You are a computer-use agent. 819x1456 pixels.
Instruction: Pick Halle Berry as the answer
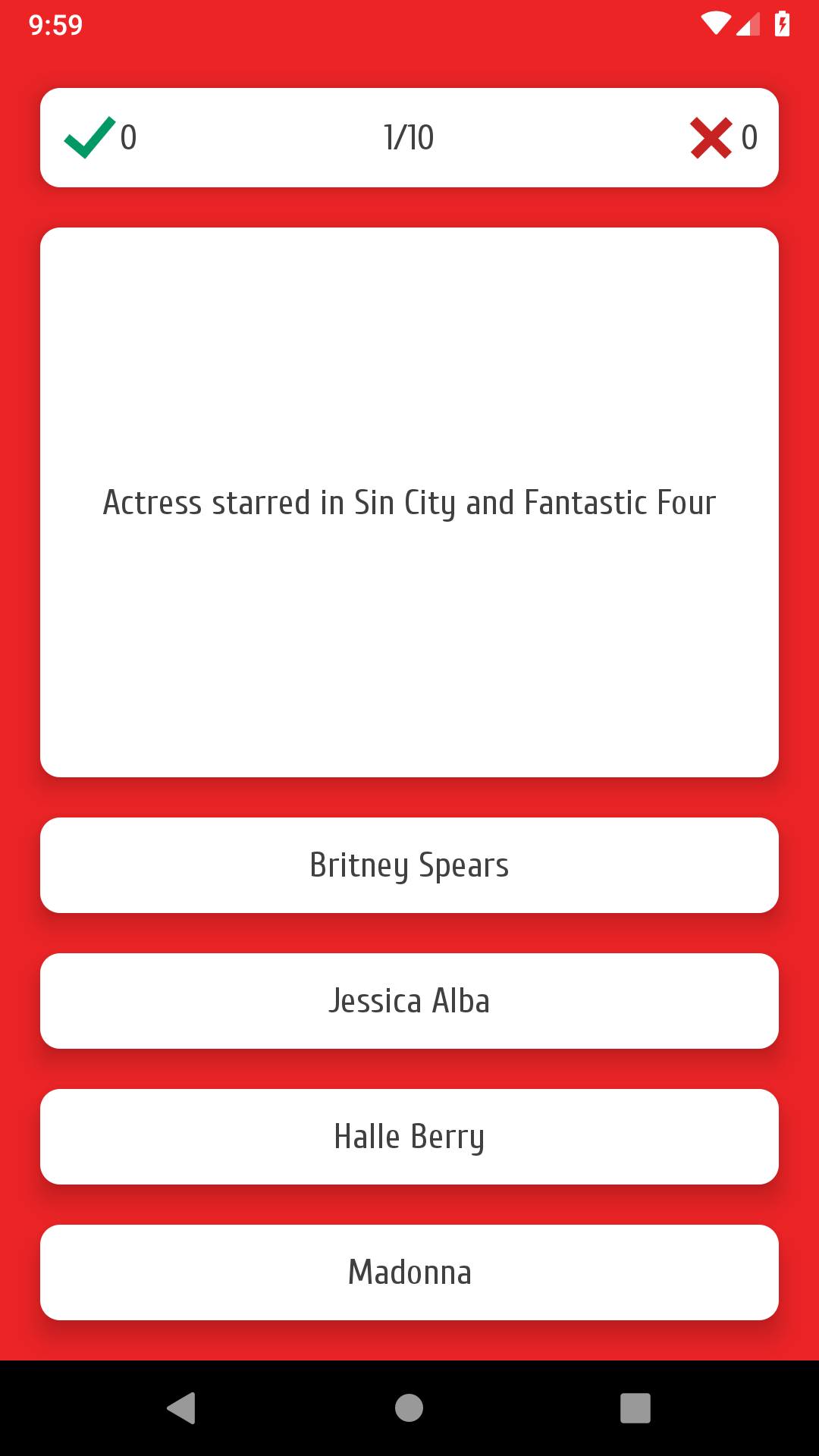coord(409,1137)
